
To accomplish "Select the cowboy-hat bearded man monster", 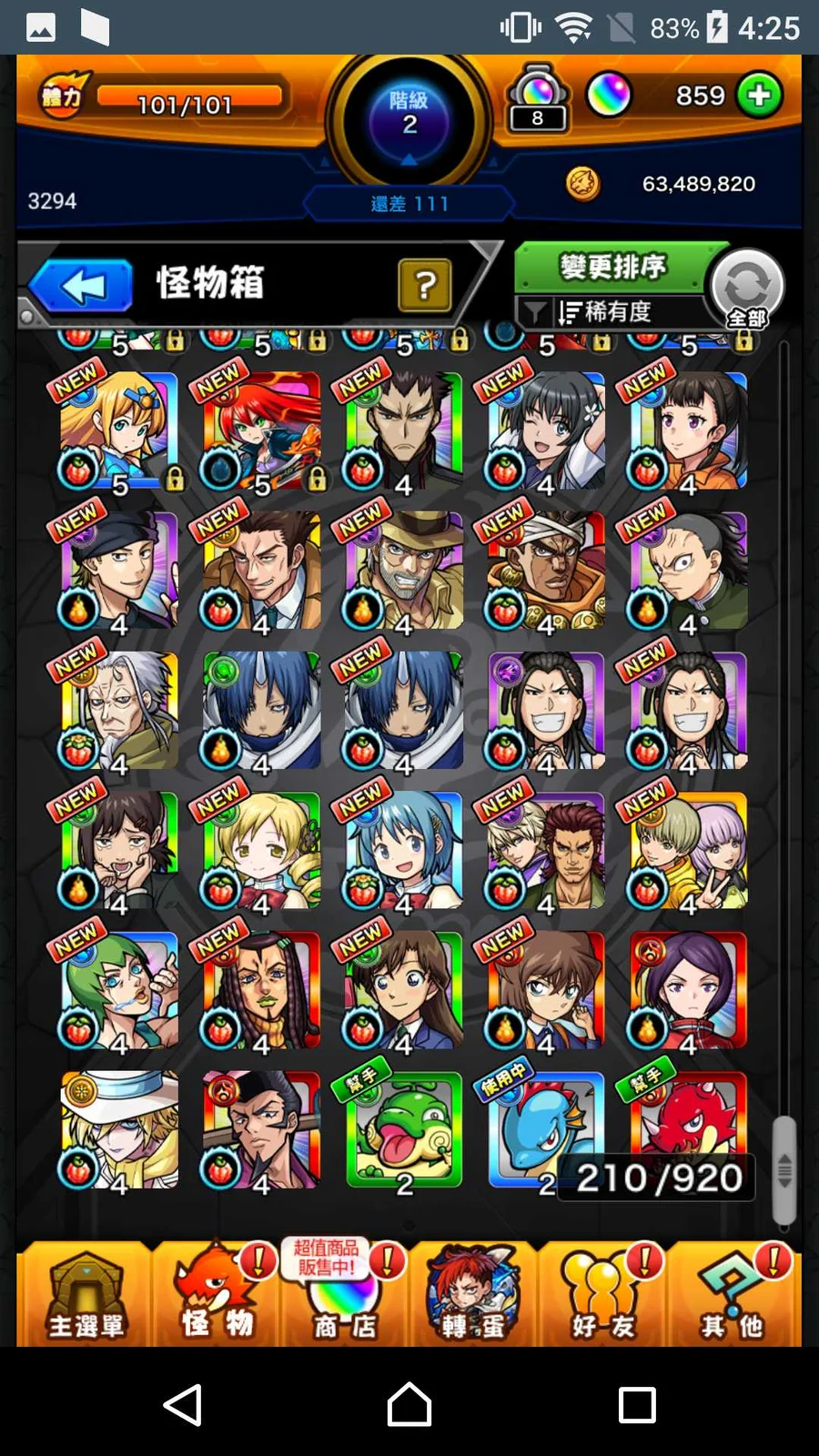I will pos(403,571).
